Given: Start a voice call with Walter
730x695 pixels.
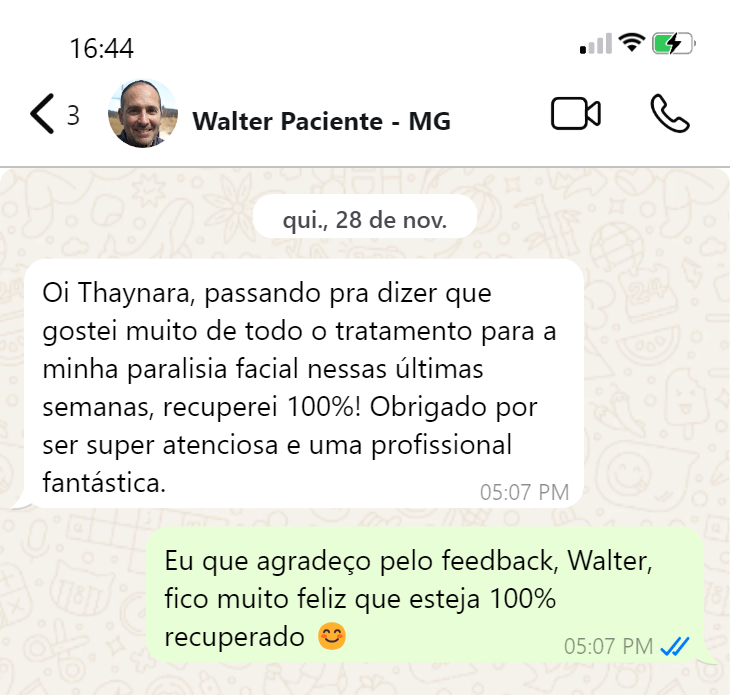Looking at the screenshot, I should pos(669,114).
